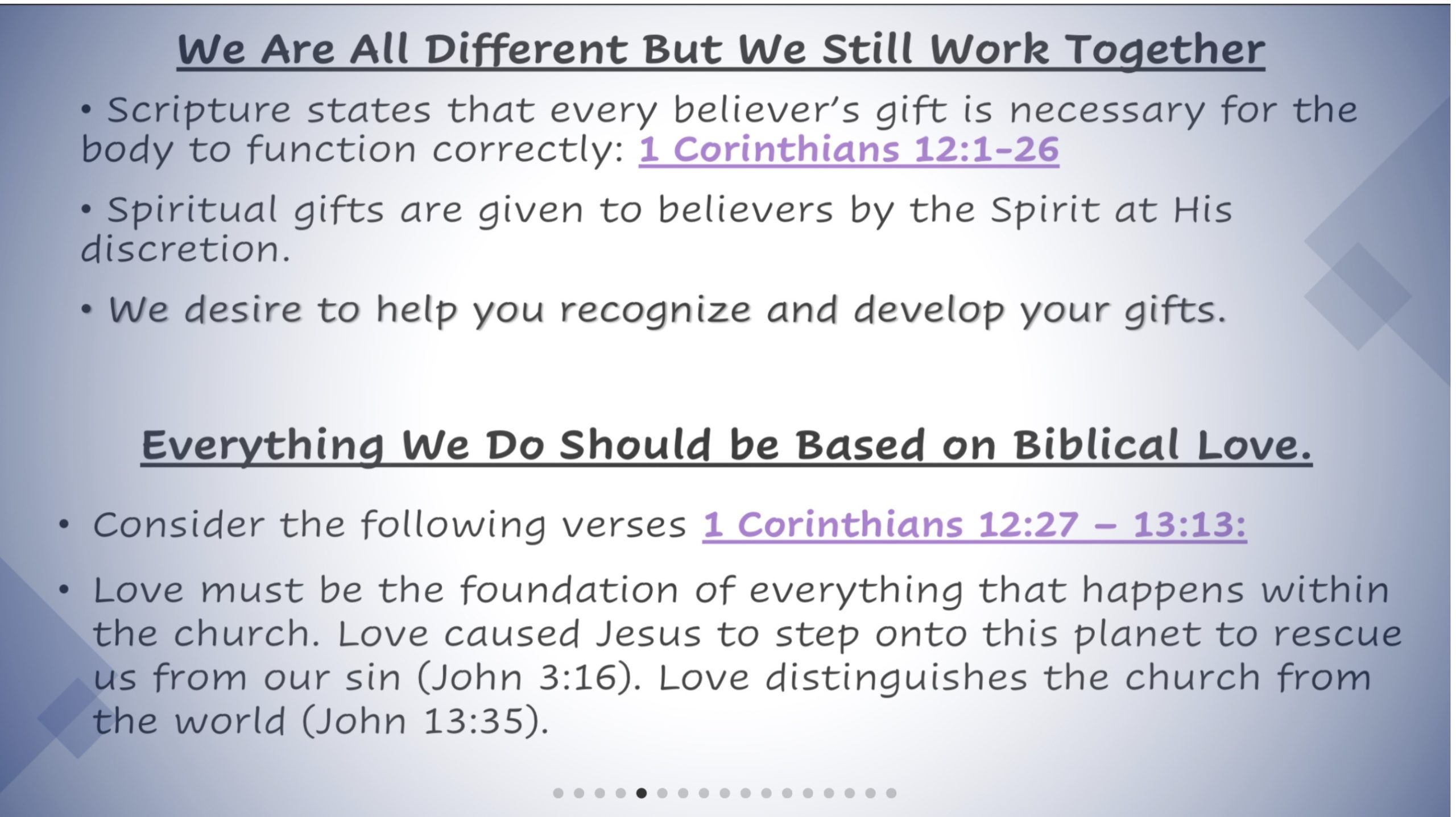Select the dot right after the active one

(x=662, y=793)
